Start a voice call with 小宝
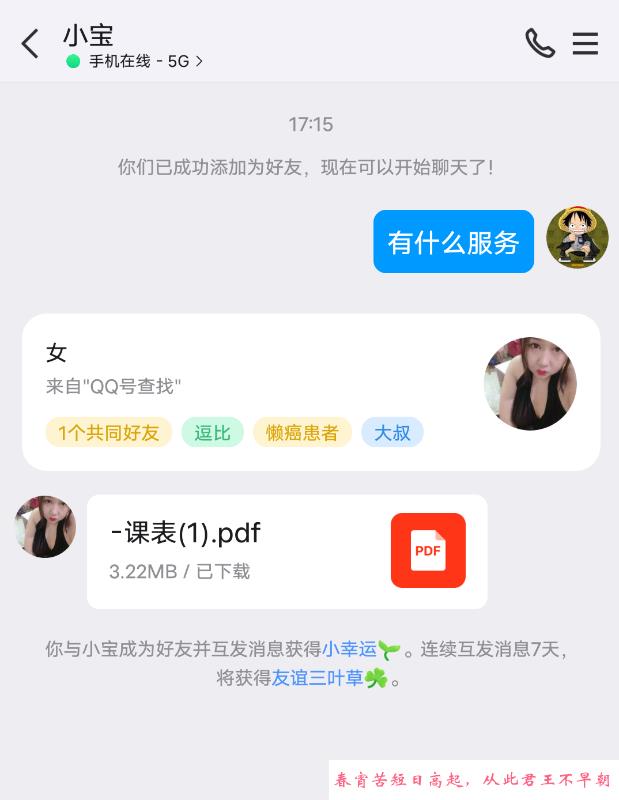The image size is (619, 800). (540, 43)
